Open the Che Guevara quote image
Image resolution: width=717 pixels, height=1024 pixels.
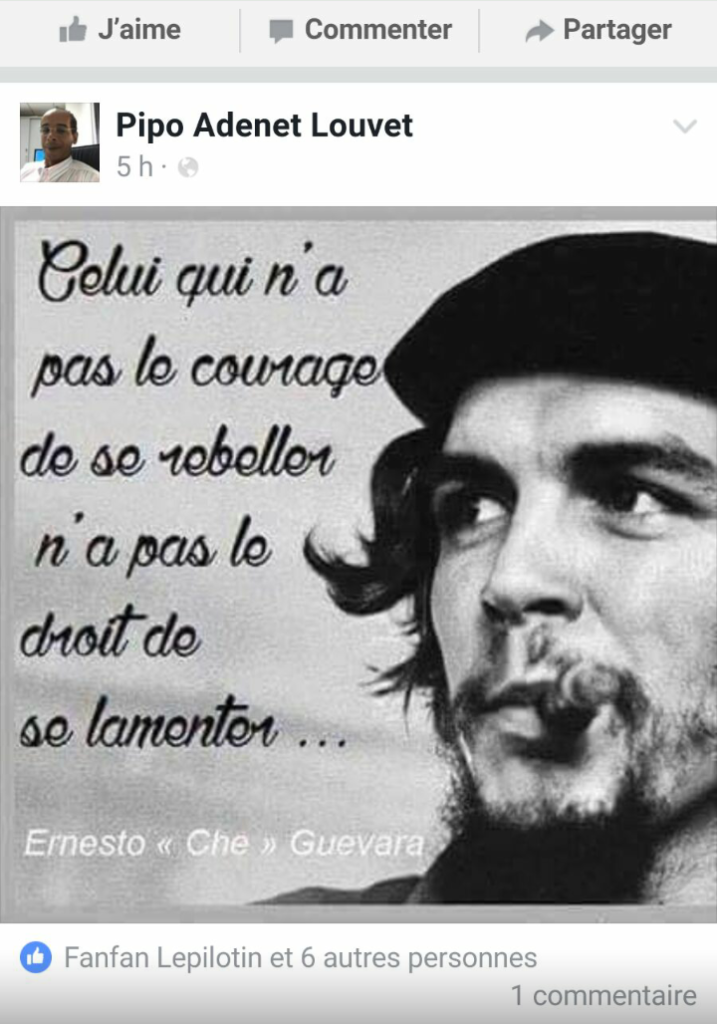point(358,564)
